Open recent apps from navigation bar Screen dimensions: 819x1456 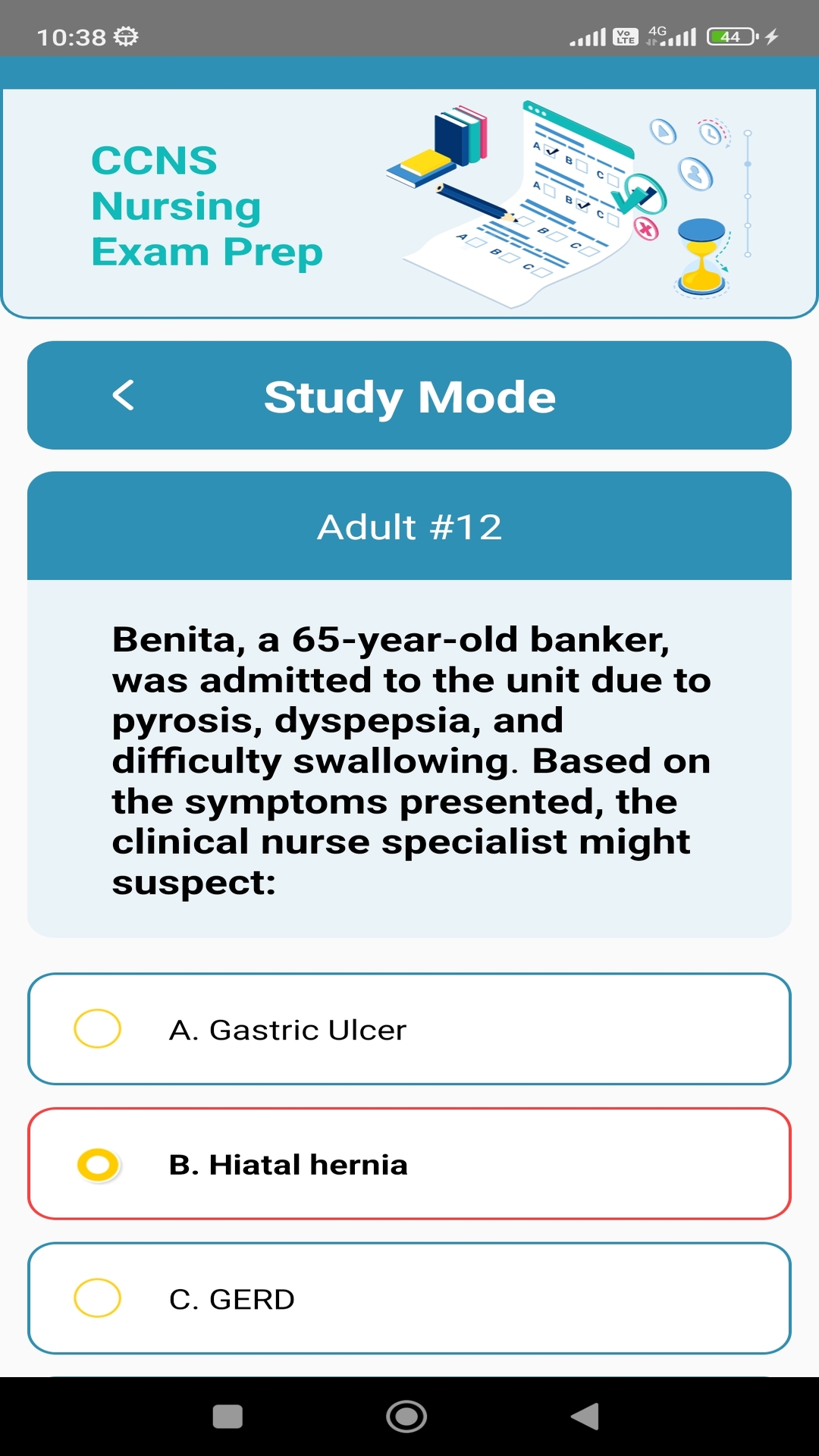pos(227,1416)
